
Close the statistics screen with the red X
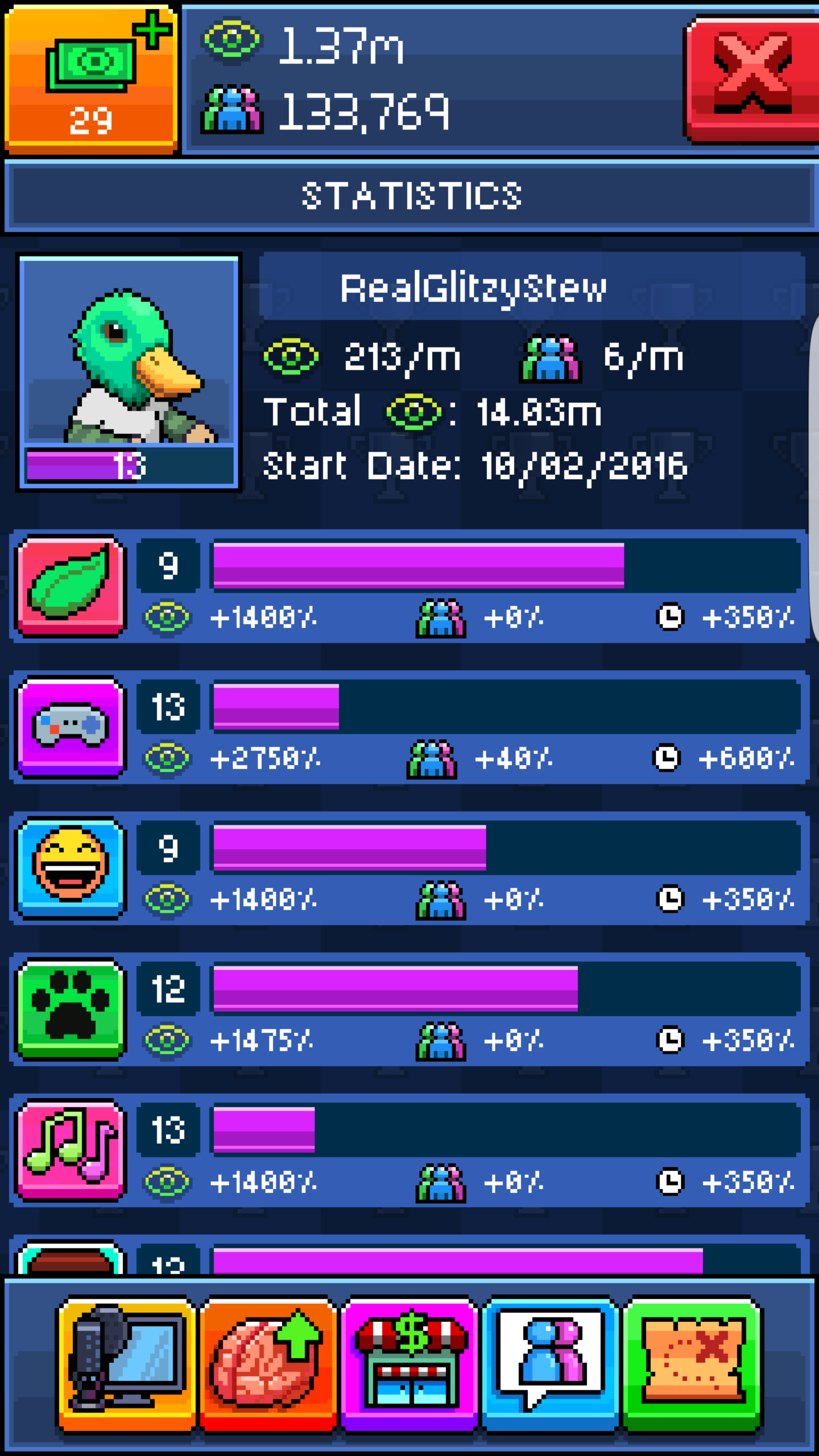point(752,78)
